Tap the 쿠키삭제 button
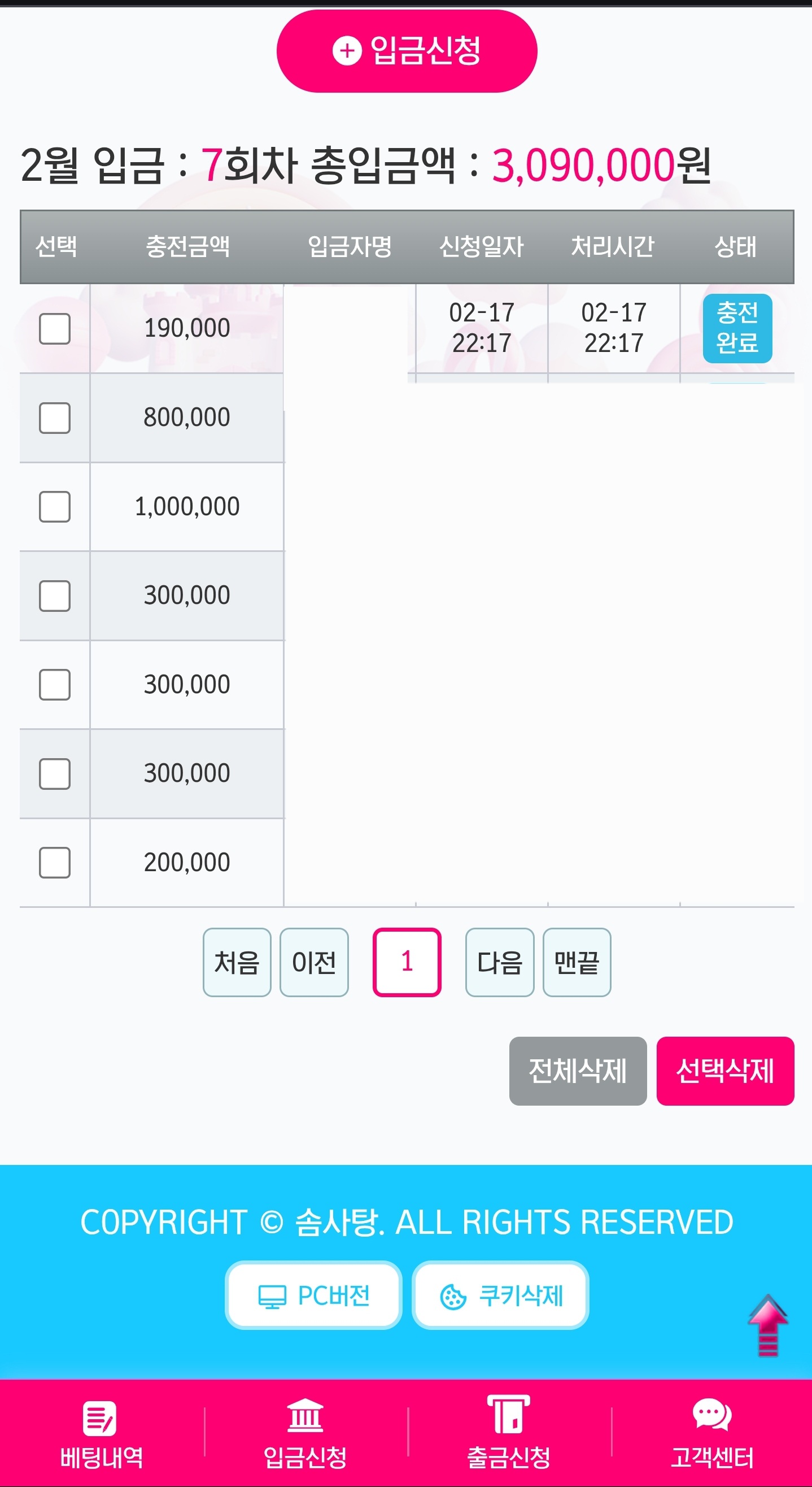The height and width of the screenshot is (1487, 812). click(500, 1295)
